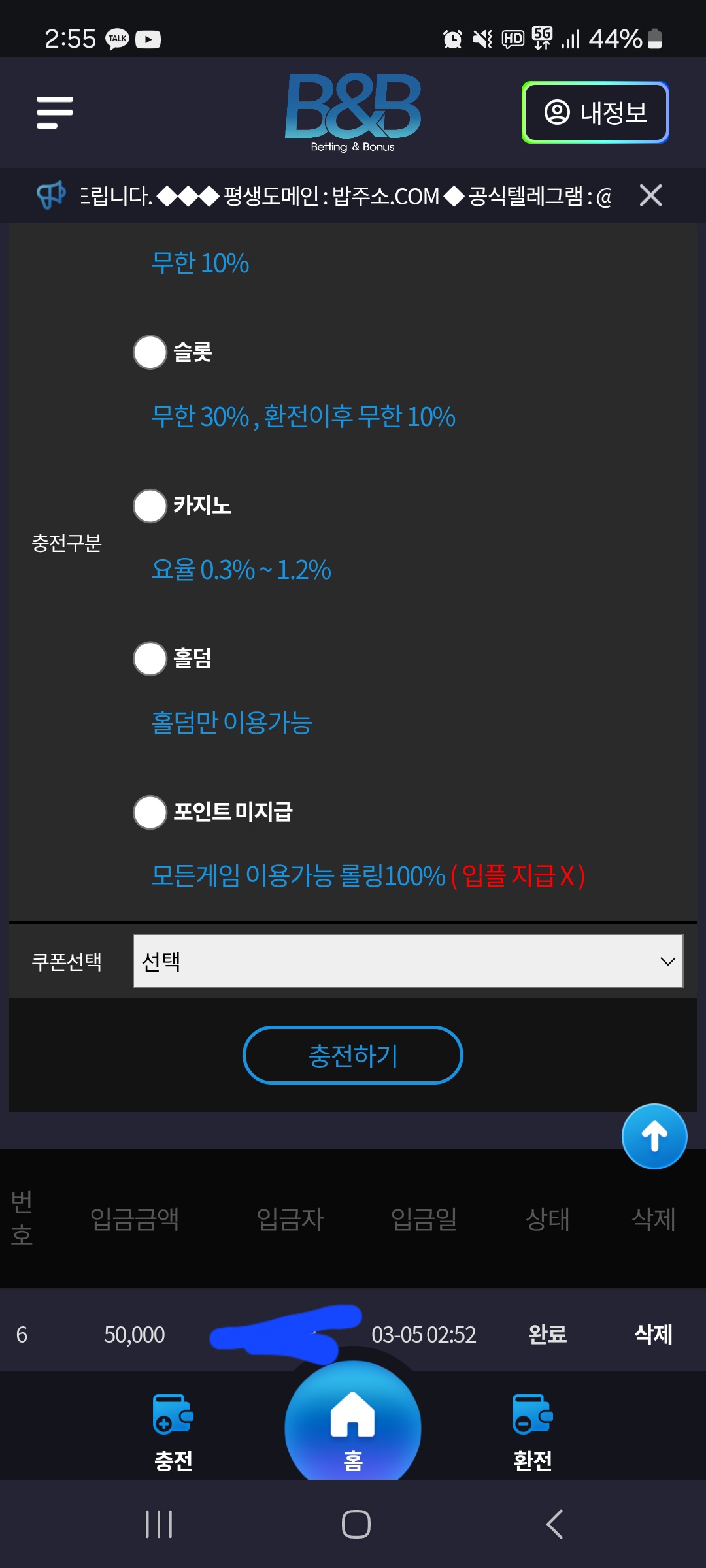Viewport: 706px width, 1568px height.
Task: Go to the 홈 tab
Action: [x=353, y=1429]
